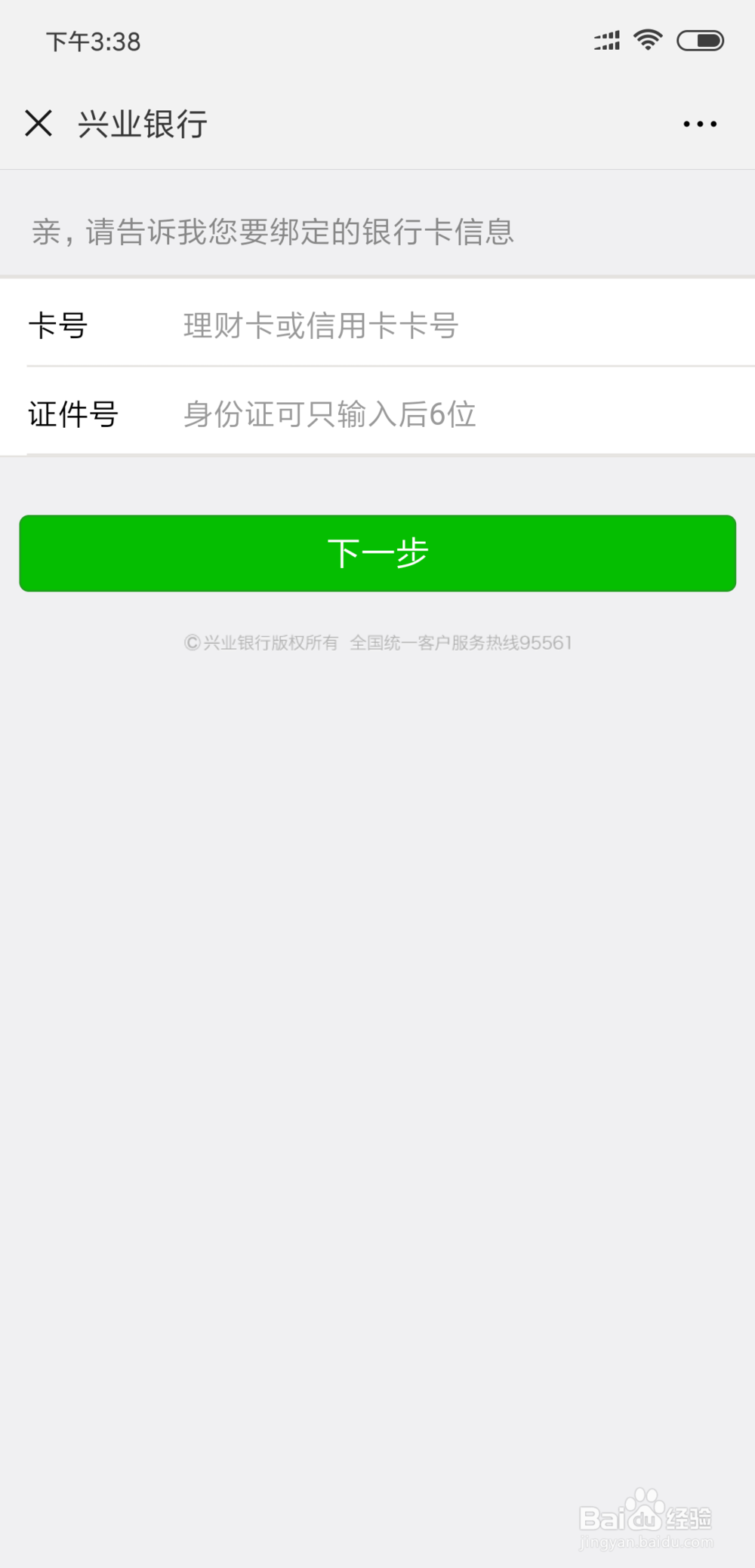
Task: Close the 兴业银行 page with the X icon
Action: pyautogui.click(x=39, y=123)
